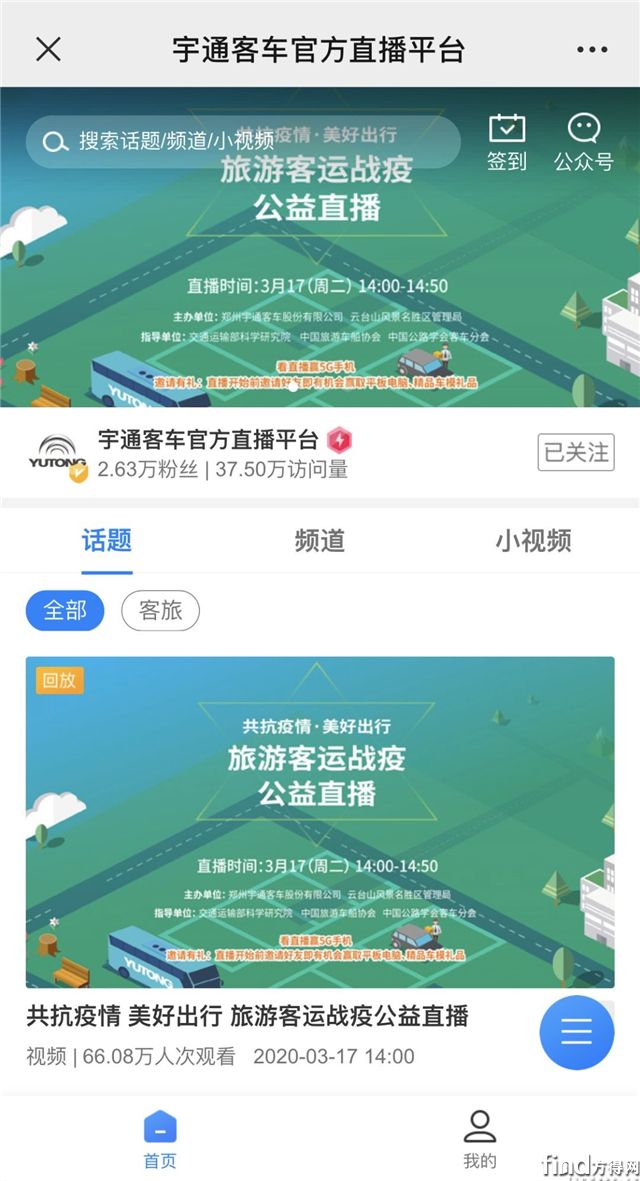Switch to the 小视频 tab
The height and width of the screenshot is (1181, 640).
[533, 541]
